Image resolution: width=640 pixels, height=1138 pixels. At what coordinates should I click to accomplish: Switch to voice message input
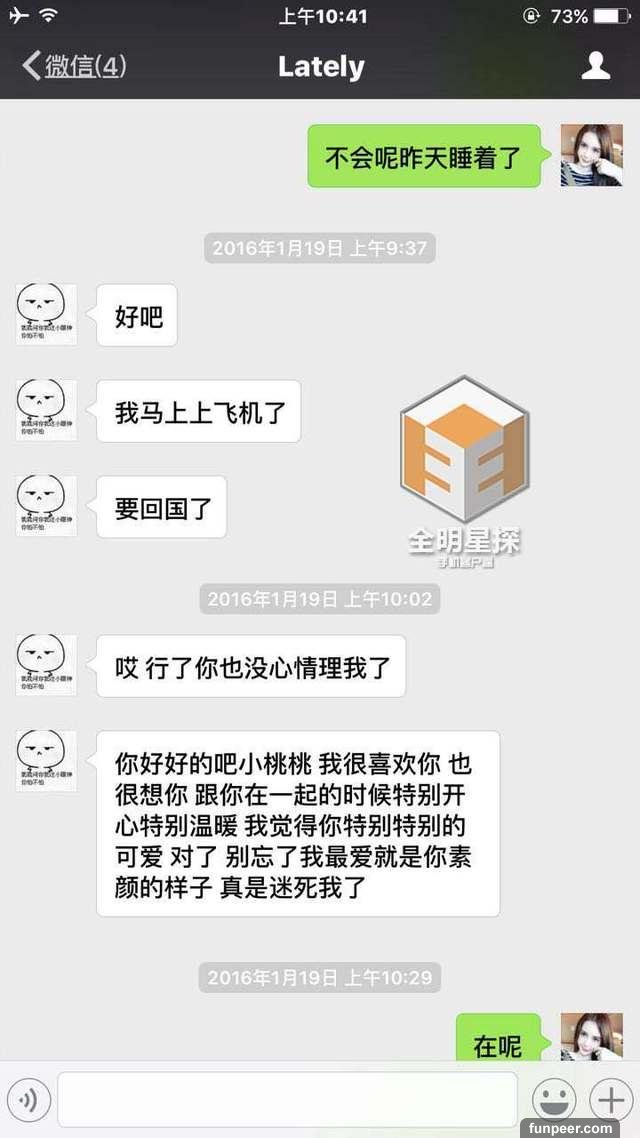tap(28, 1100)
